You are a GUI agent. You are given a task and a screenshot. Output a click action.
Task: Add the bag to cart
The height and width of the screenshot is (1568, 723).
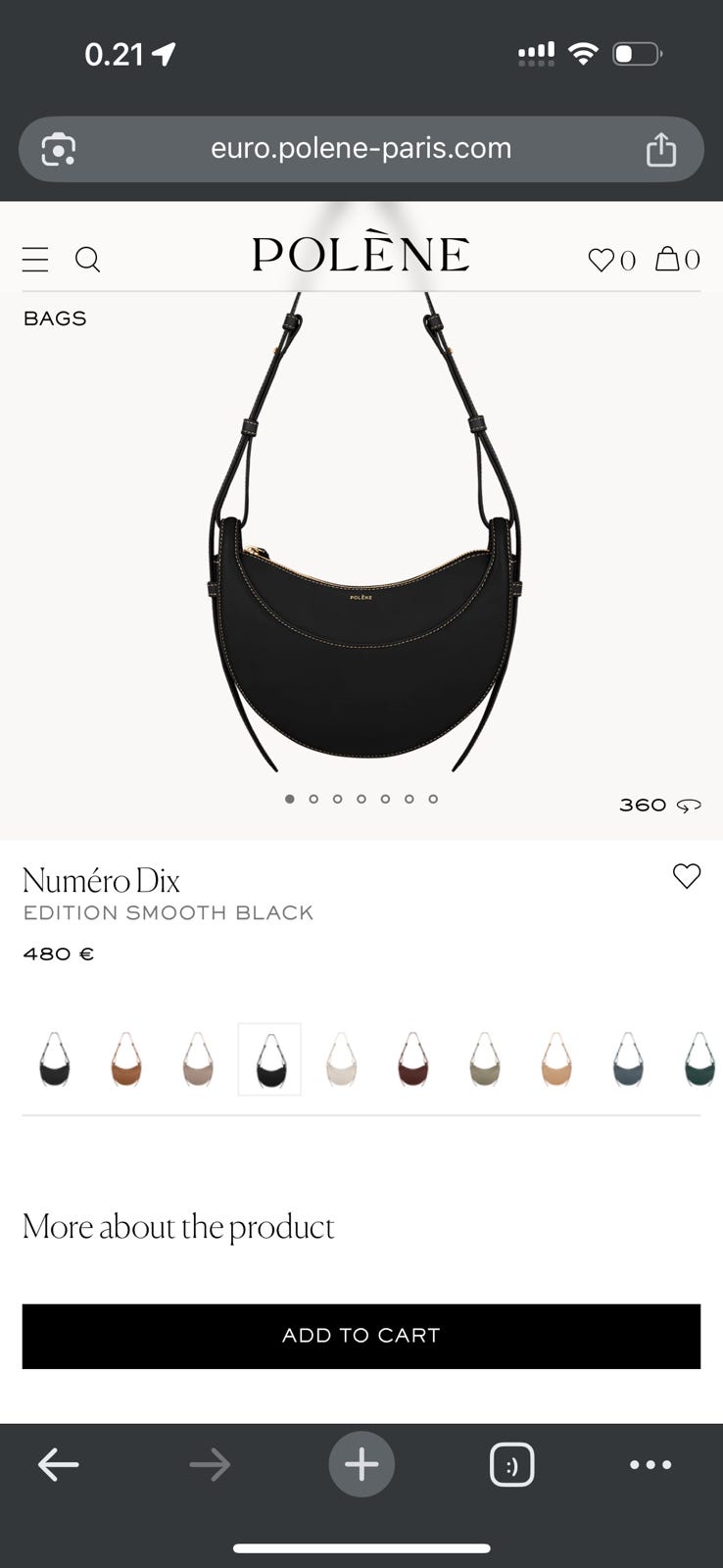pos(361,1336)
